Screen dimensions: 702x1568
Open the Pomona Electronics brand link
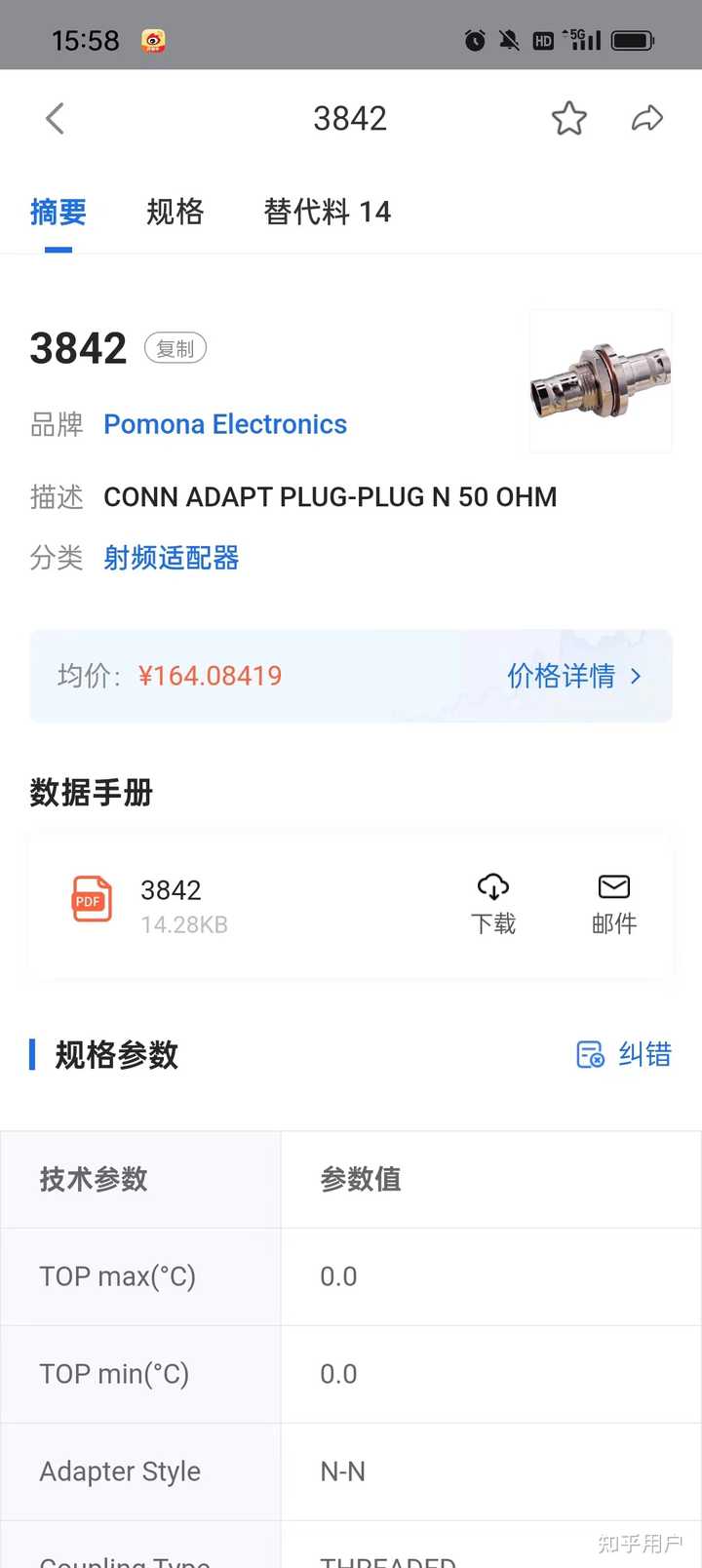(x=225, y=424)
